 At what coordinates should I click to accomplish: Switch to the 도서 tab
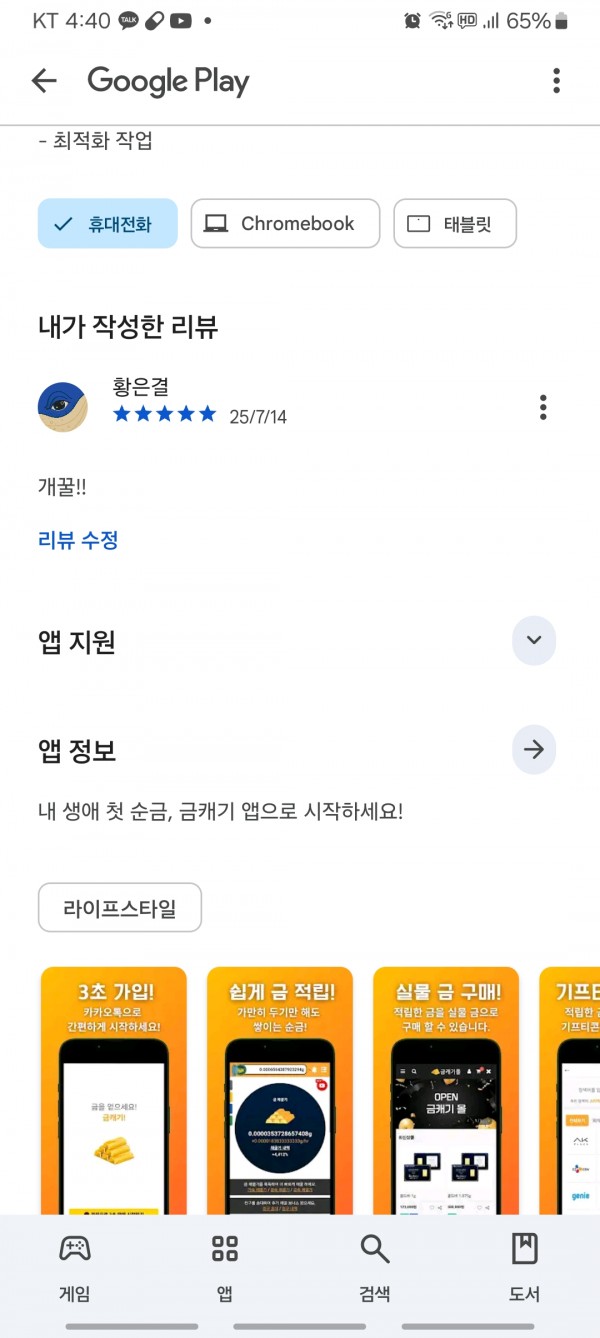click(525, 1266)
